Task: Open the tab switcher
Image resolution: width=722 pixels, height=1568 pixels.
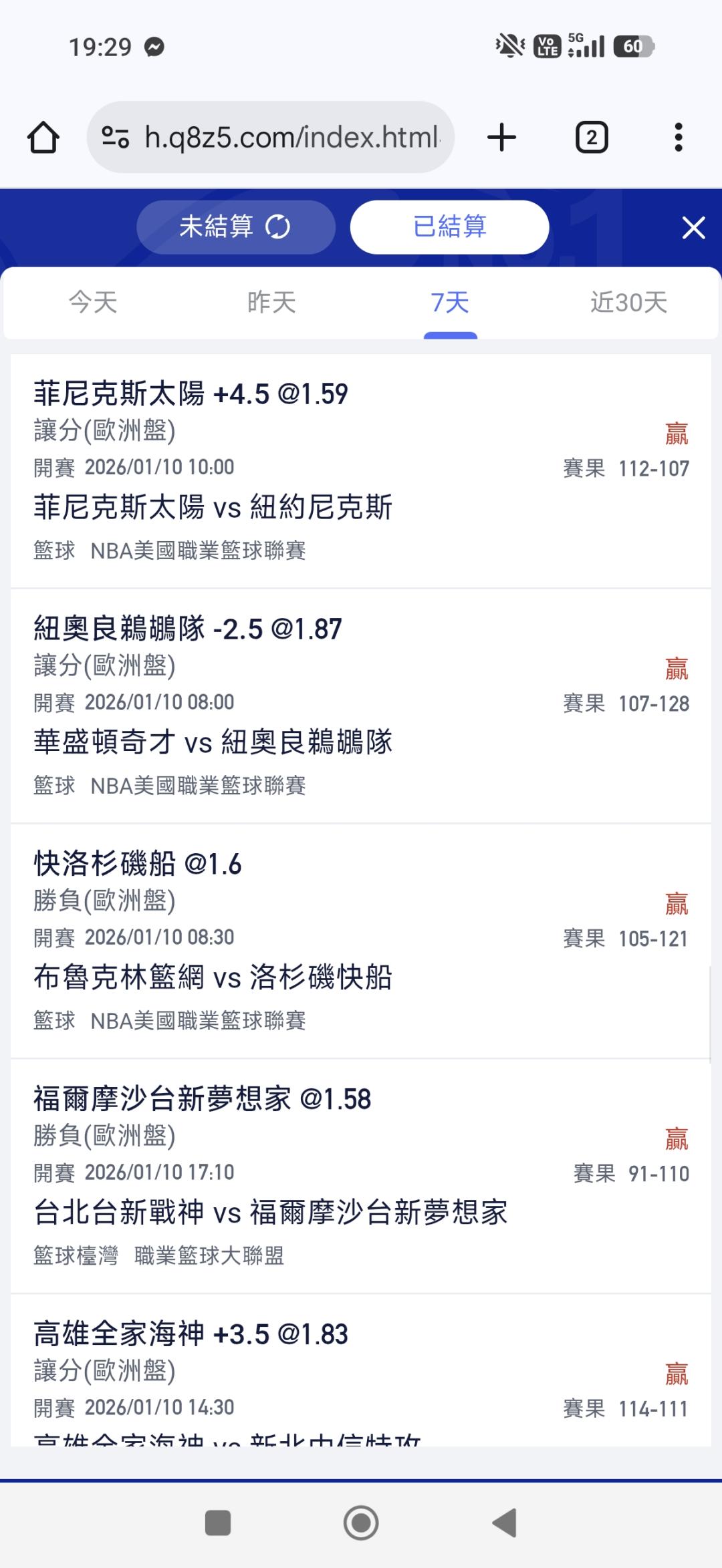Action: pos(592,138)
